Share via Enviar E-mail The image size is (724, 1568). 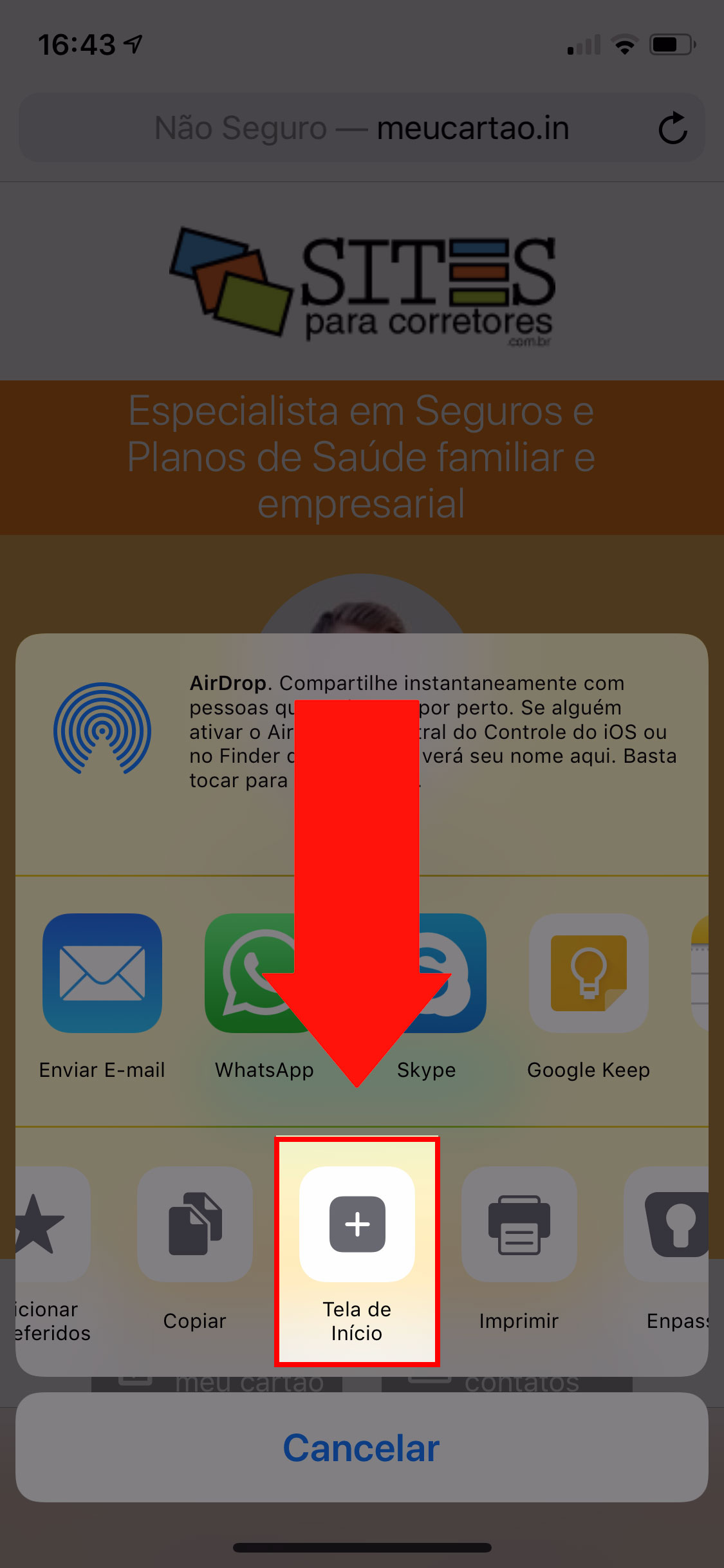[x=102, y=973]
